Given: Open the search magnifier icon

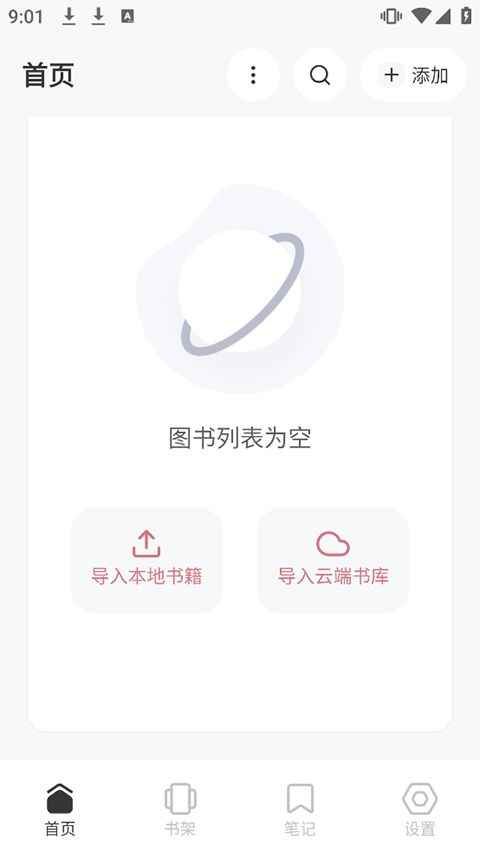Looking at the screenshot, I should (320, 75).
